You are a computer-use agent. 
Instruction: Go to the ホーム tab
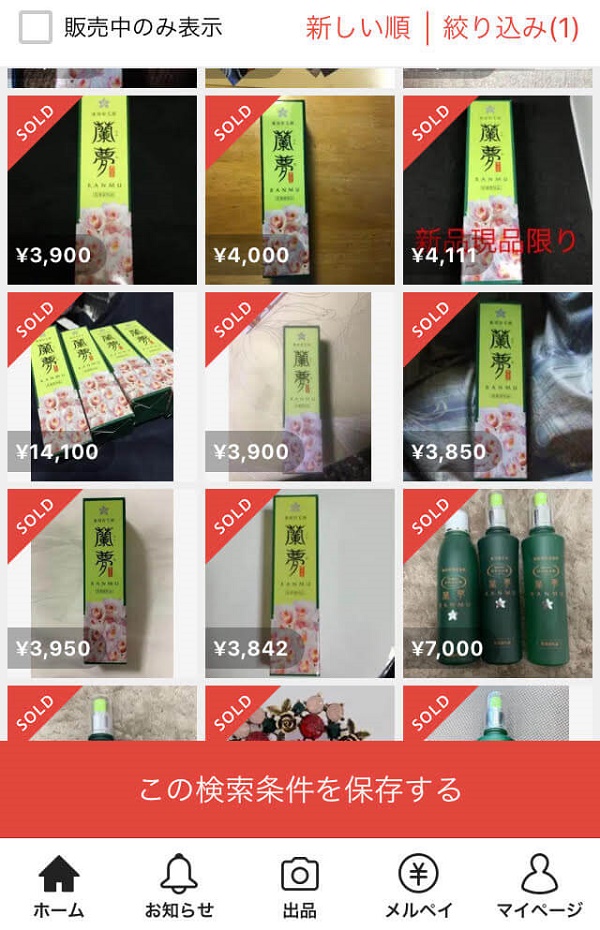tap(59, 886)
